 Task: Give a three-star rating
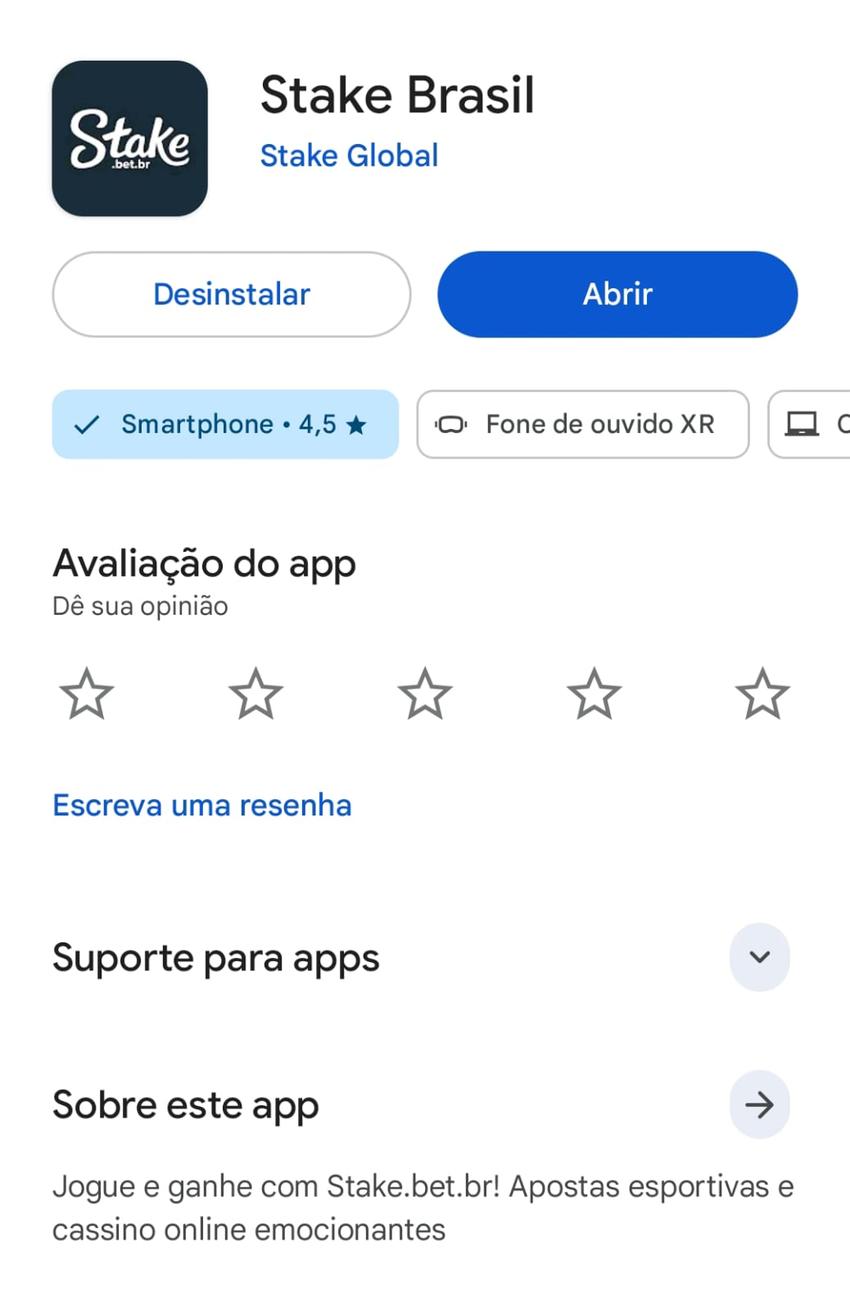(x=424, y=692)
